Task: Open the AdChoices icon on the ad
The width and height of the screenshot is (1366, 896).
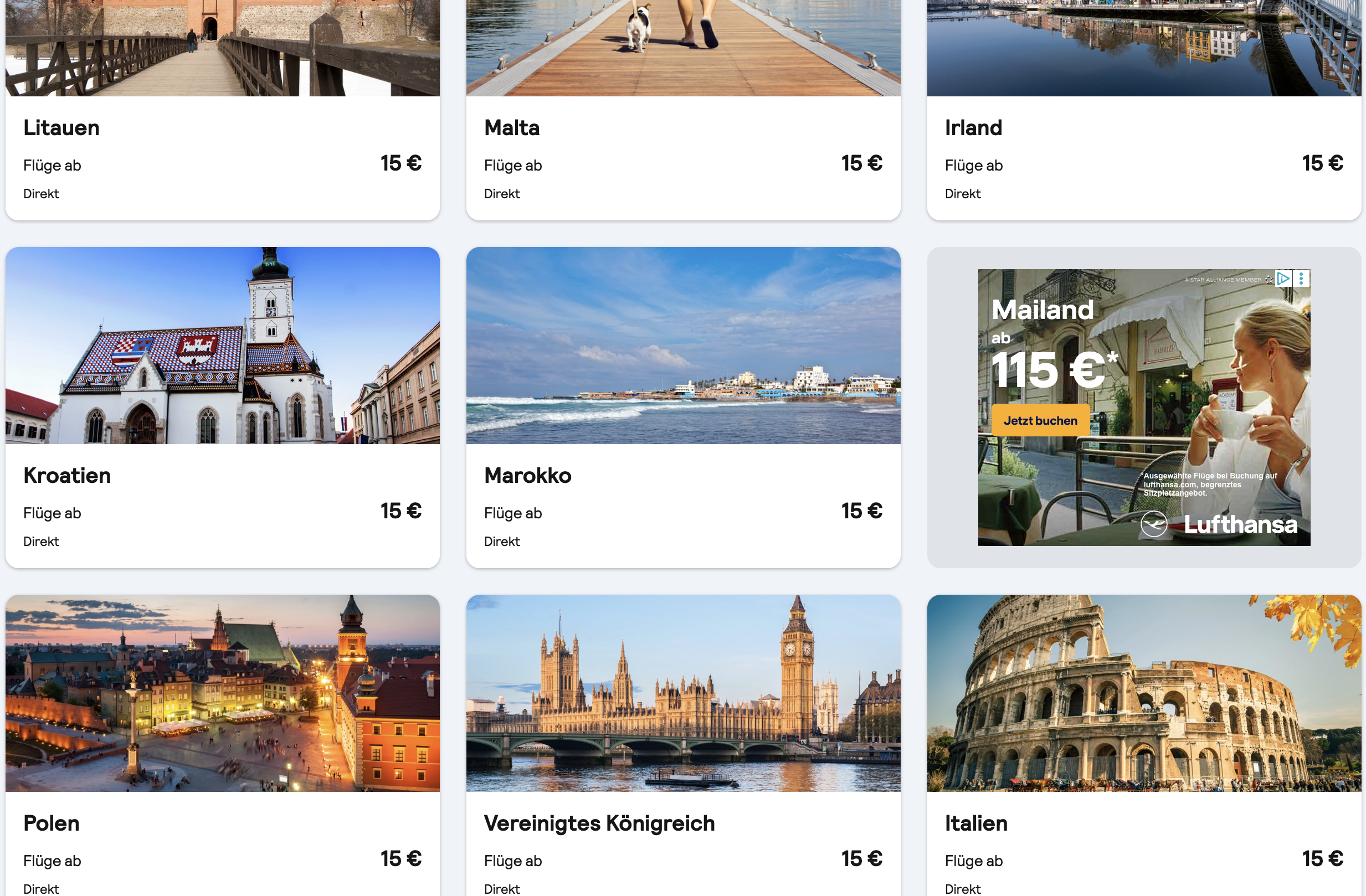Action: (1283, 279)
